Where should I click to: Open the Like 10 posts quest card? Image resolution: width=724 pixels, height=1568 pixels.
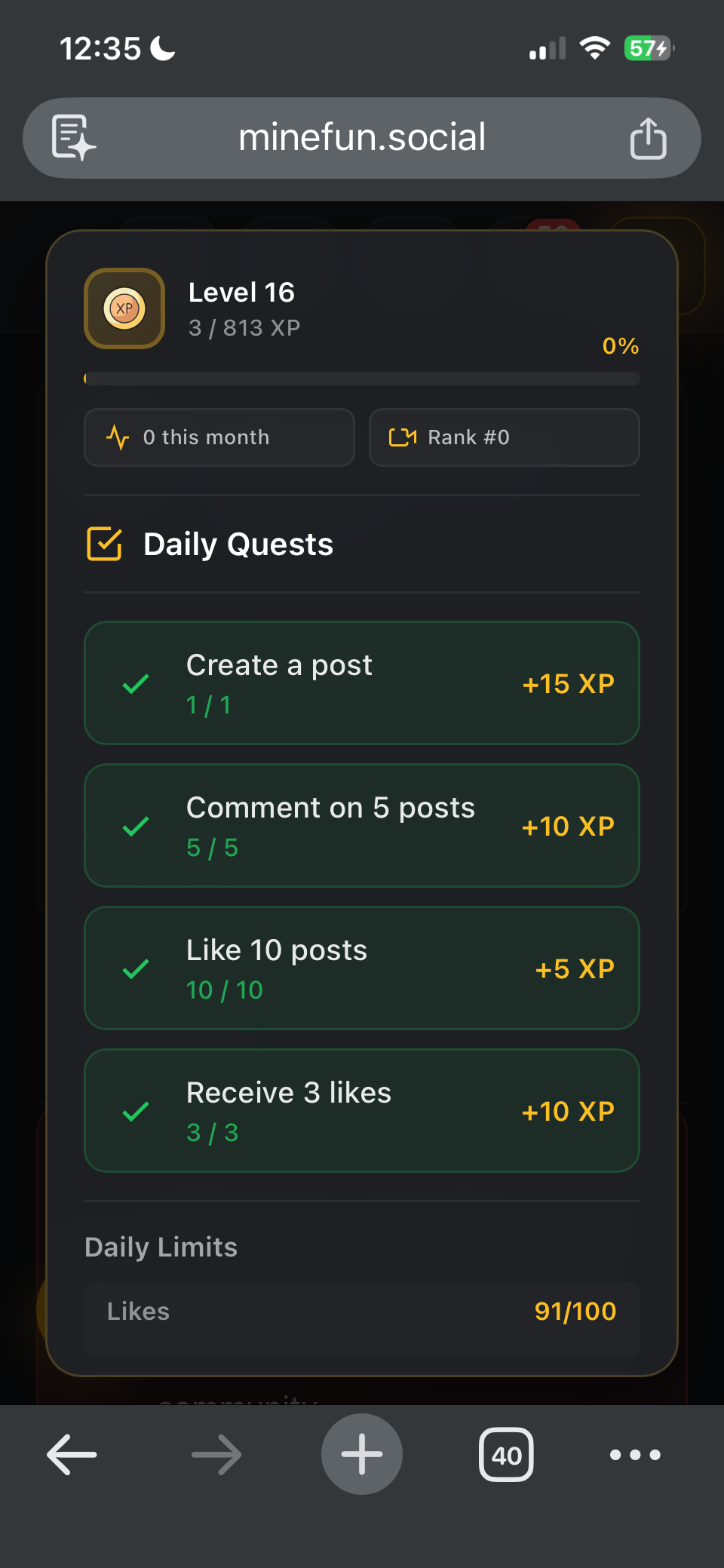pos(362,968)
